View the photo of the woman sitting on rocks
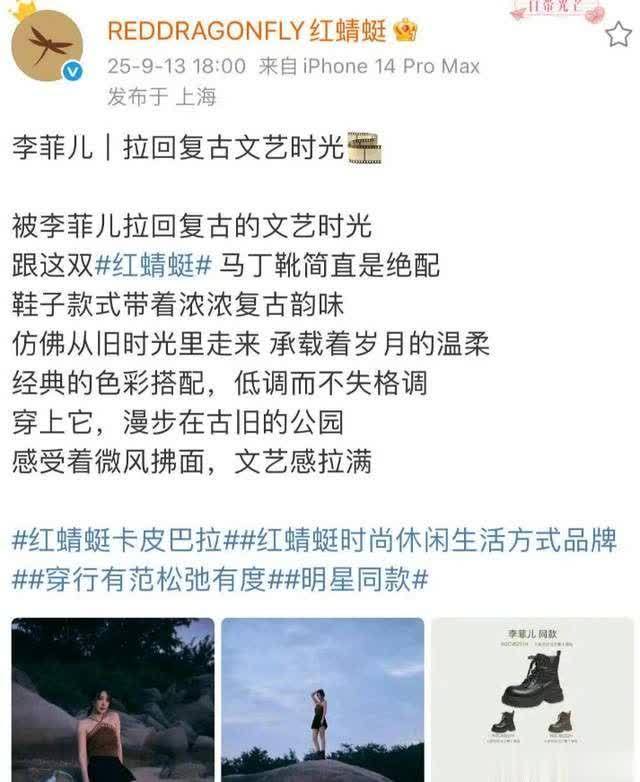Image resolution: width=640 pixels, height=782 pixels. point(112,699)
